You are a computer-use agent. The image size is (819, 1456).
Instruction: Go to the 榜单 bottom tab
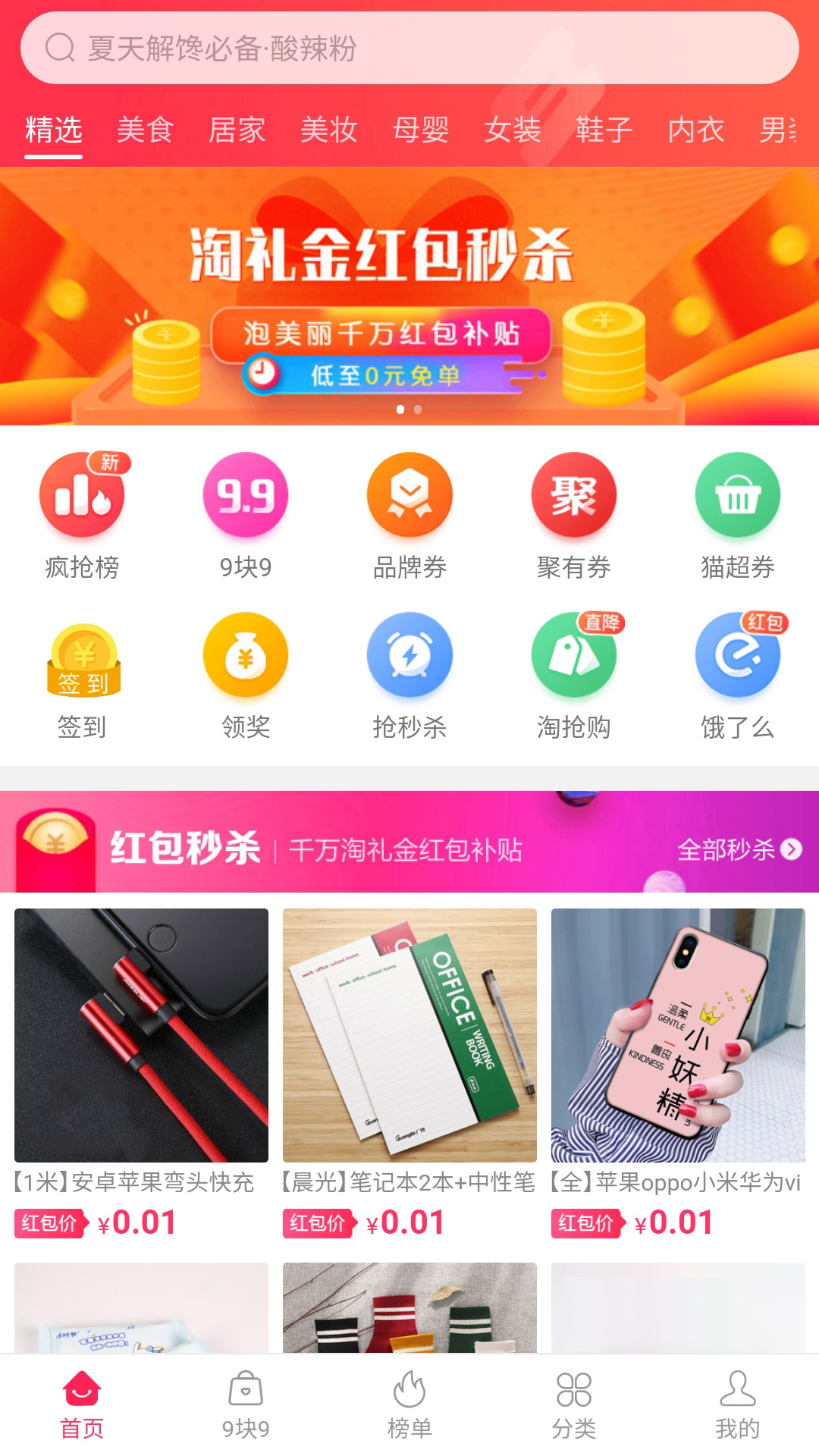pos(409,1404)
